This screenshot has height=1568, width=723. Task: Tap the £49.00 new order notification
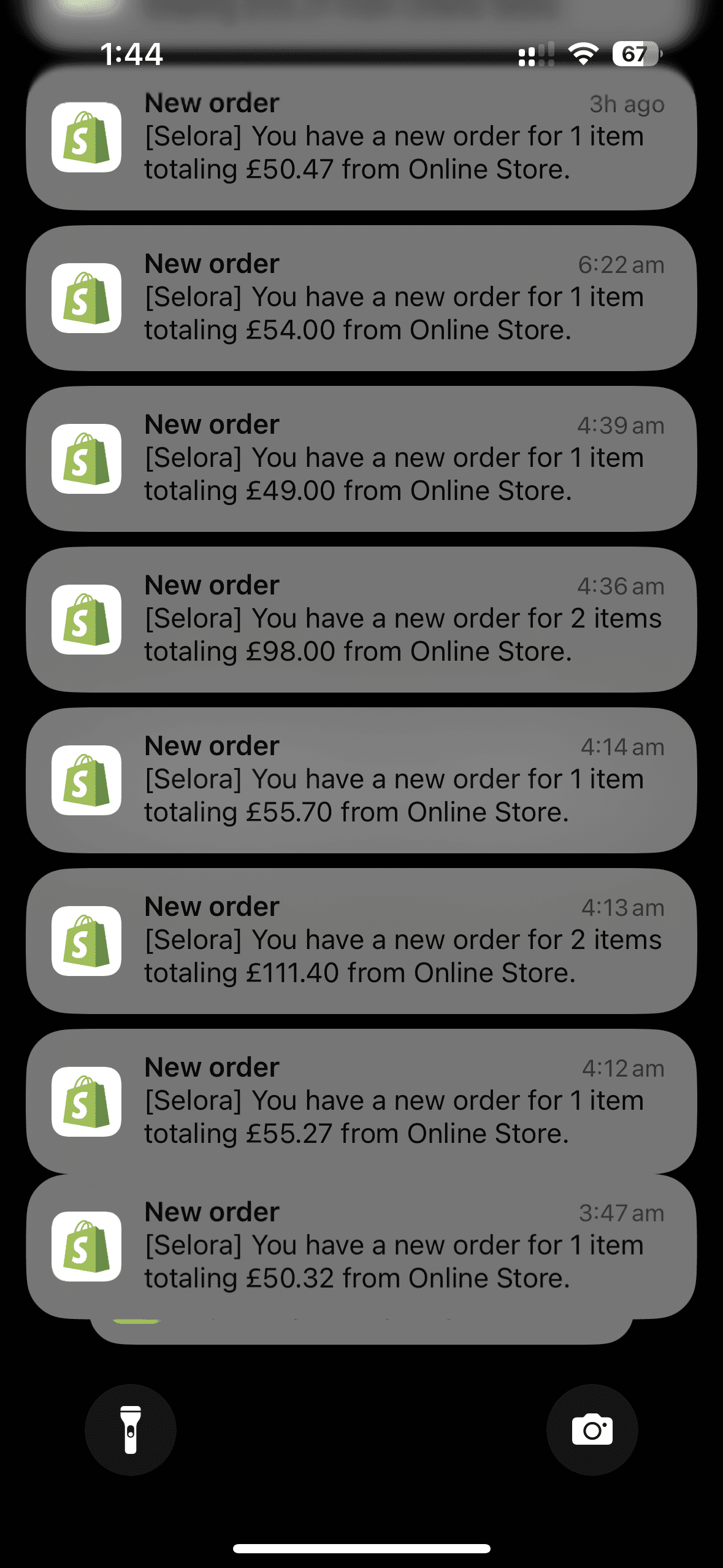[361, 459]
